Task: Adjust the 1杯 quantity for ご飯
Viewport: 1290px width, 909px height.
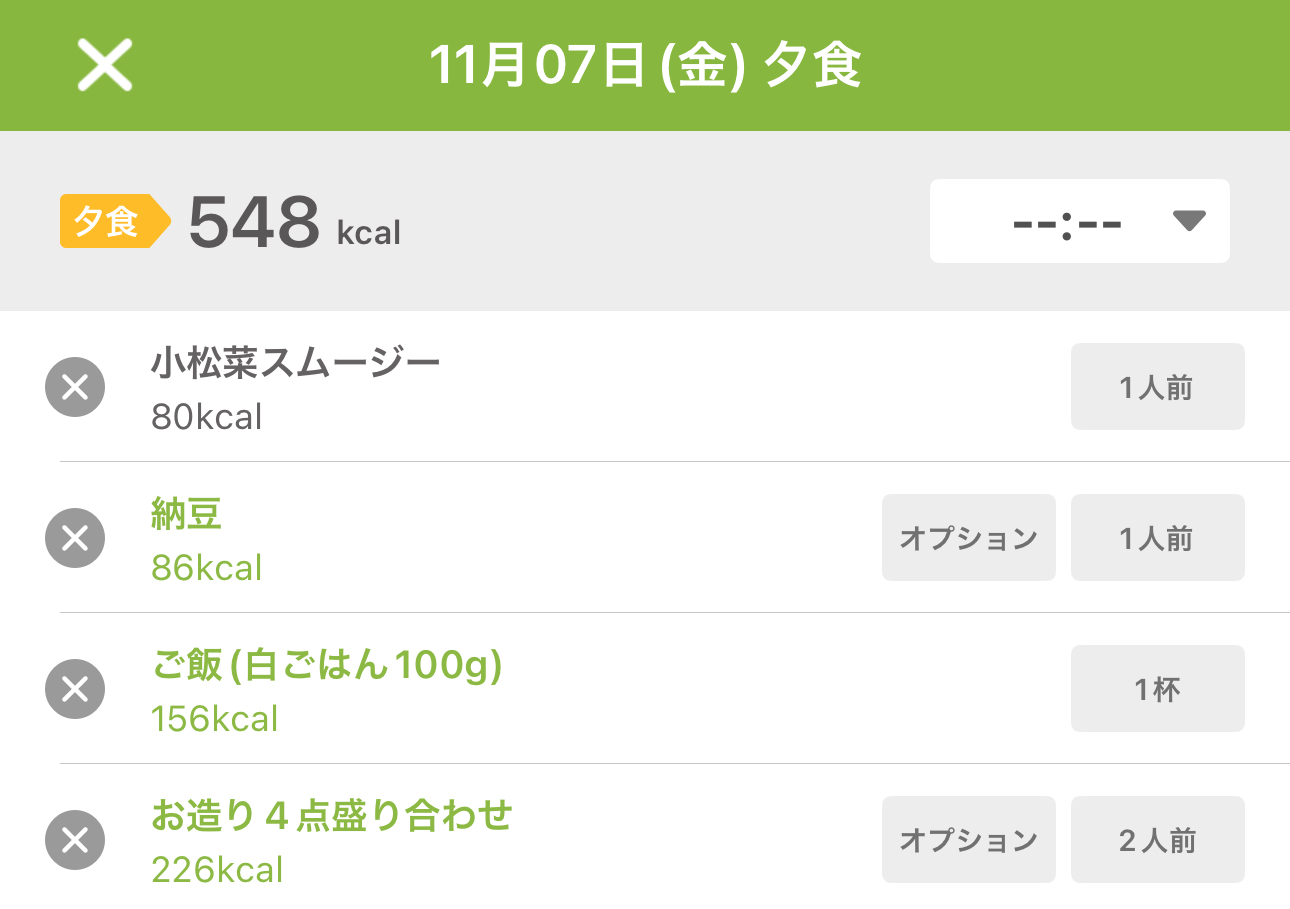Action: [1157, 689]
